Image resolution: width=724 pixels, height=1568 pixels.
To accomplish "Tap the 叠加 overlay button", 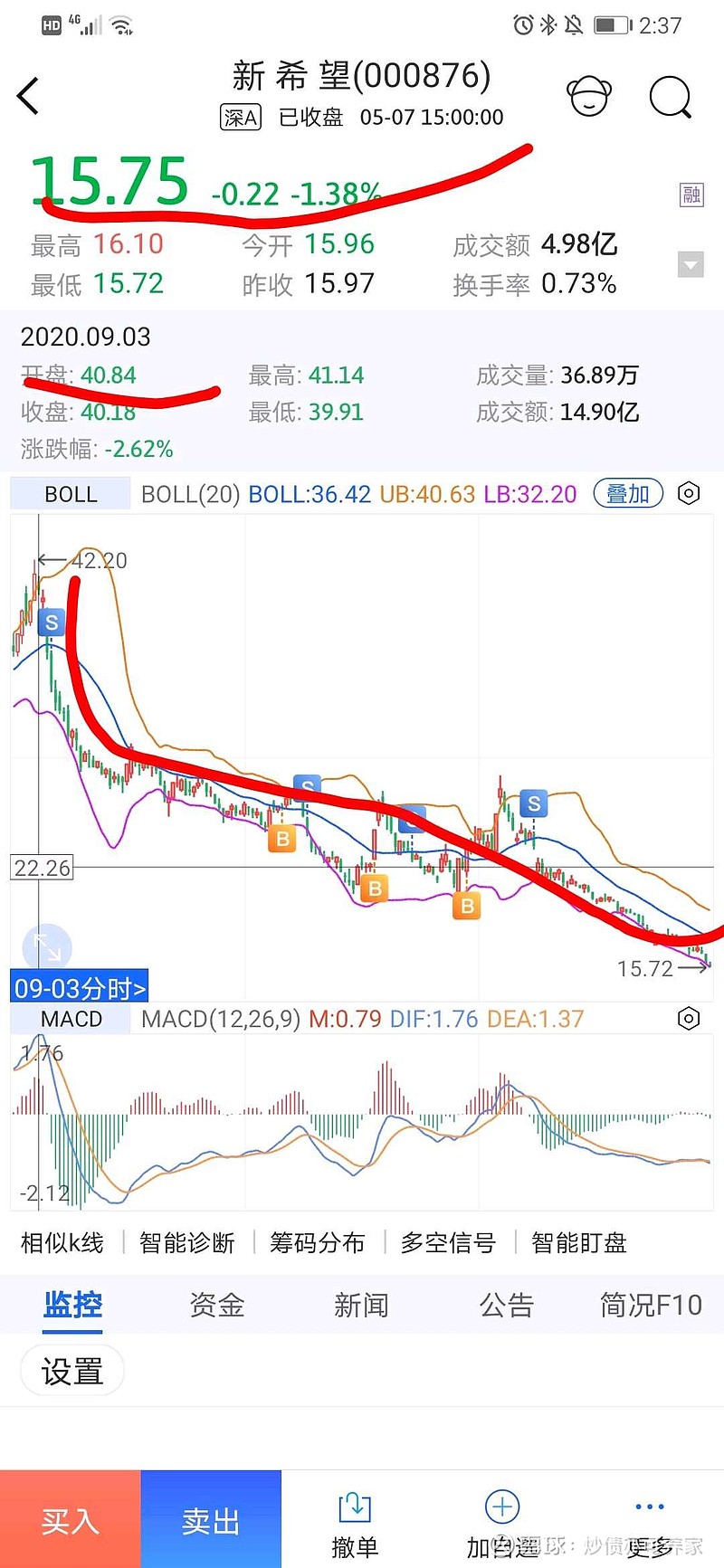I will 628,493.
